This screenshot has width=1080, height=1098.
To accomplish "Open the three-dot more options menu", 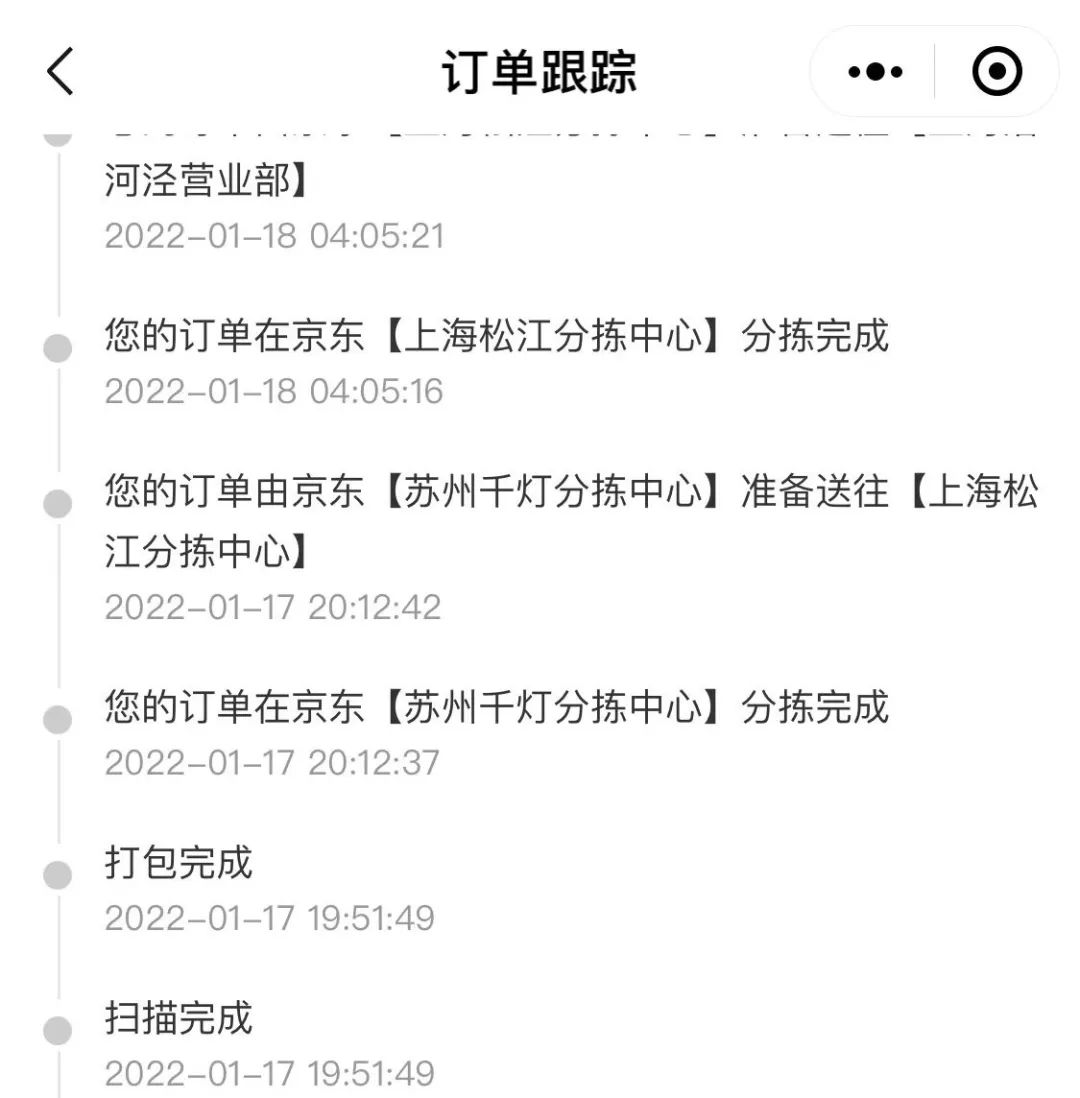I will click(873, 71).
